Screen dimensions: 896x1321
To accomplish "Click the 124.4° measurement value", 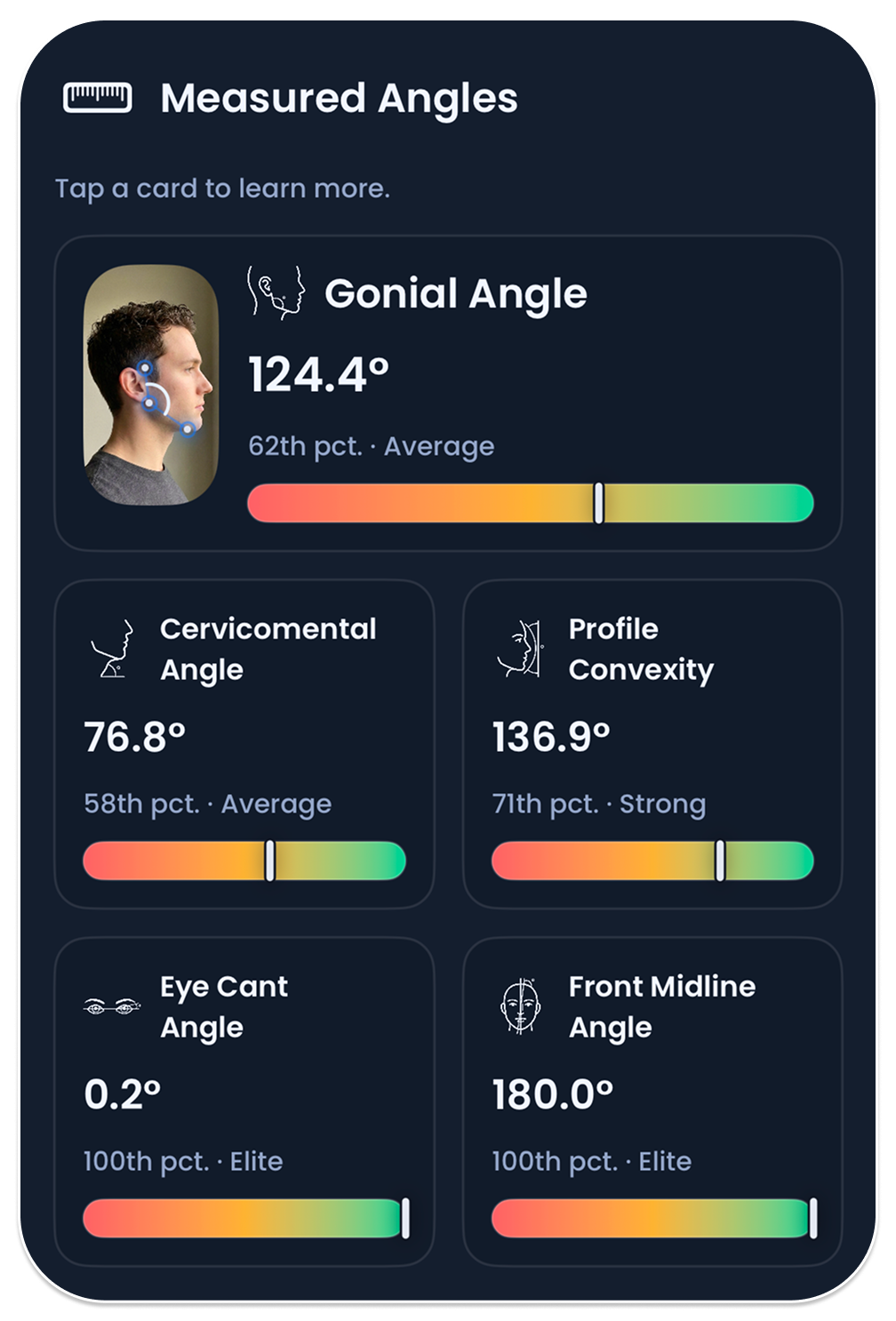I will click(320, 373).
